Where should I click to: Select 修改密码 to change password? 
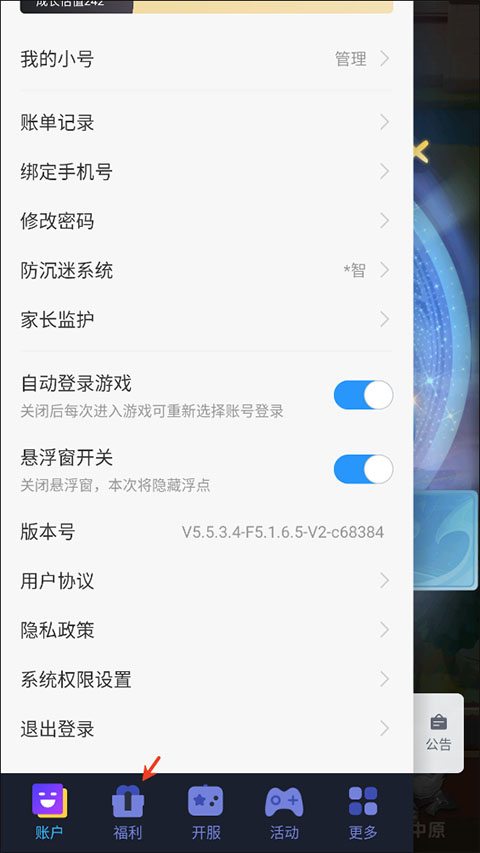click(206, 221)
